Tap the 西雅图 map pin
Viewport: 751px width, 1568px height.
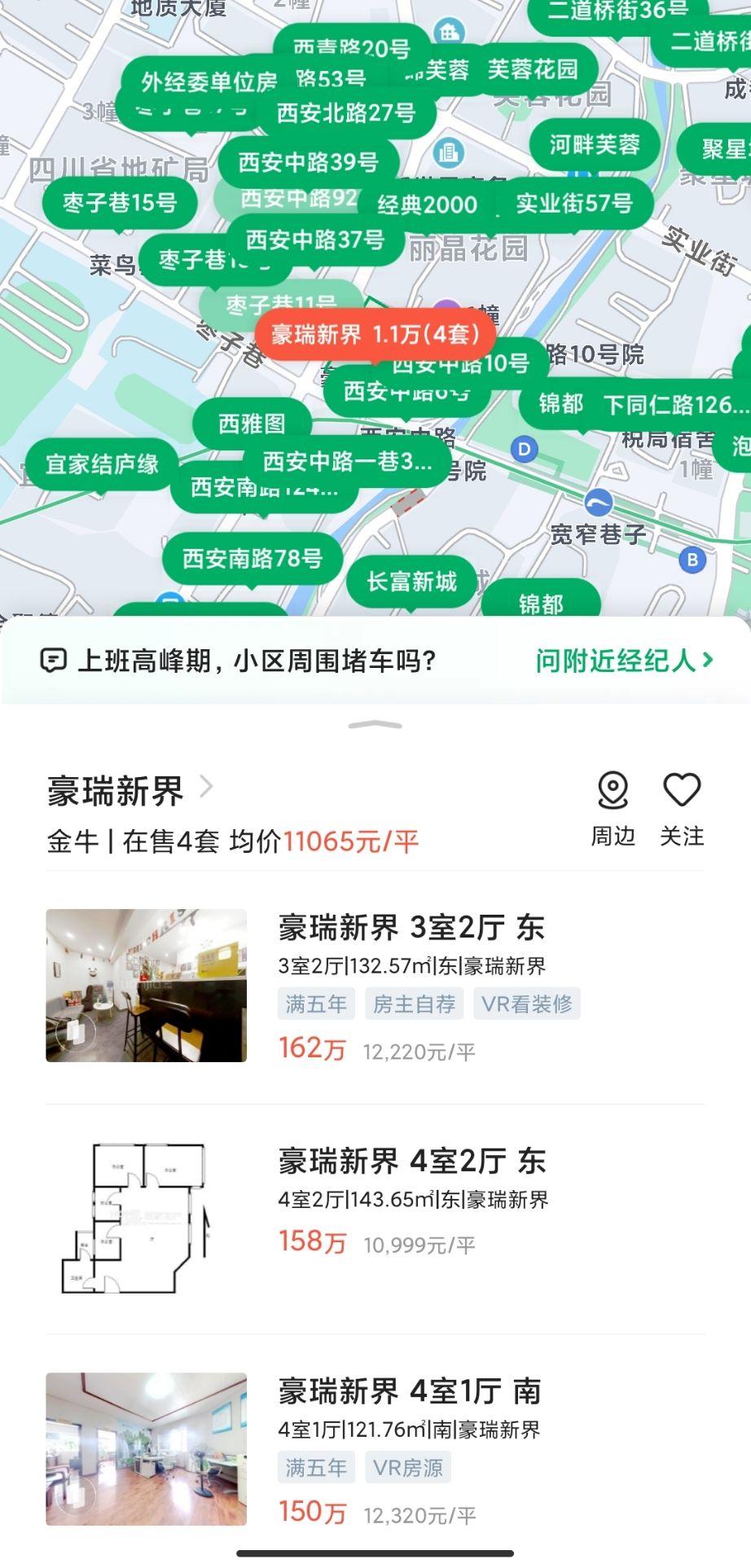(x=252, y=424)
